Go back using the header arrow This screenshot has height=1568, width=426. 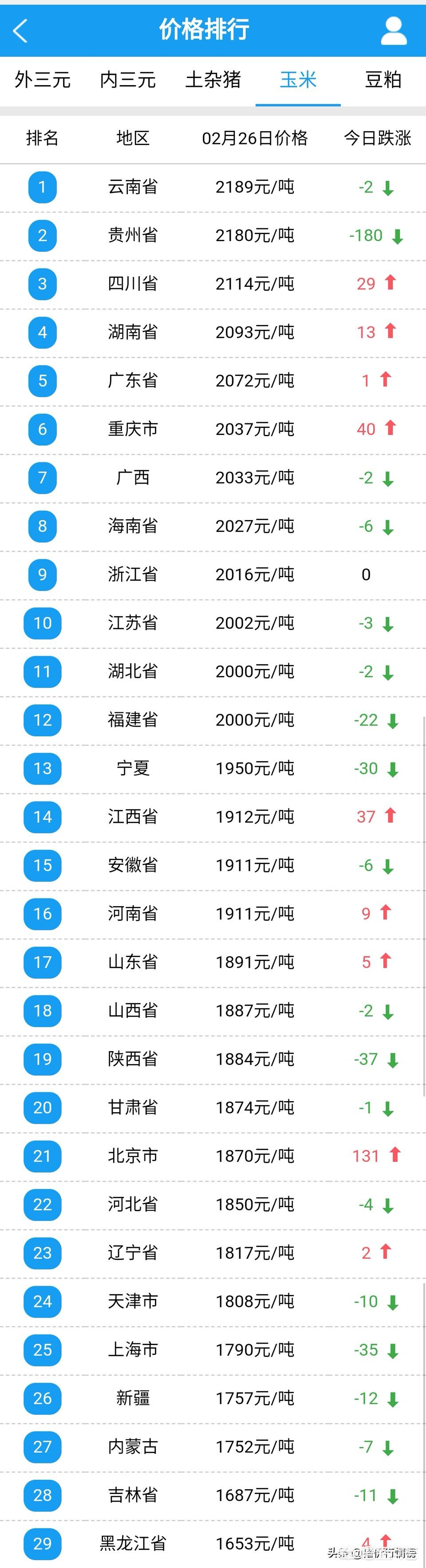tap(21, 30)
